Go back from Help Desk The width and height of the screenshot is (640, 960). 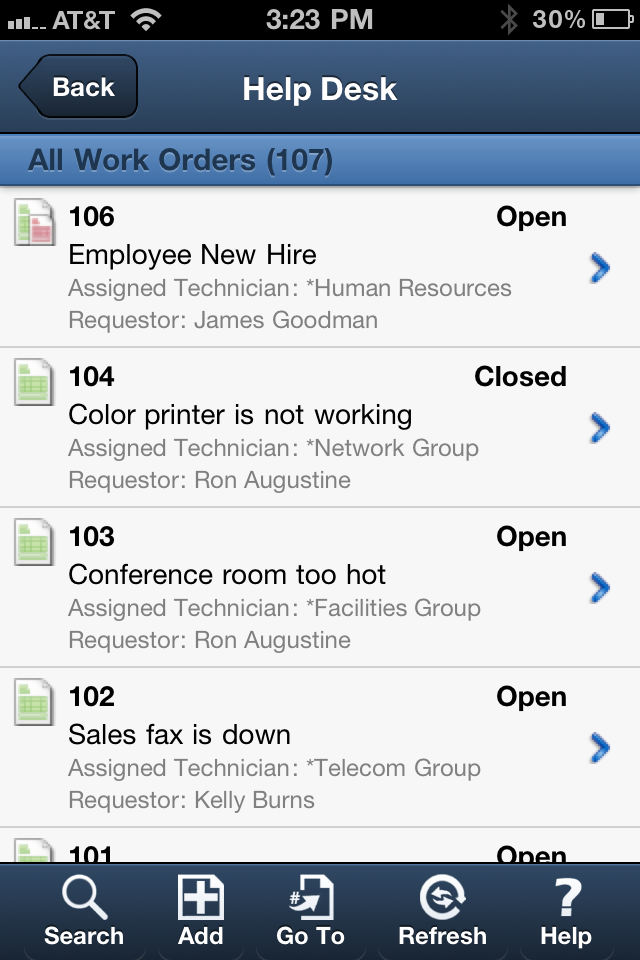tap(80, 88)
